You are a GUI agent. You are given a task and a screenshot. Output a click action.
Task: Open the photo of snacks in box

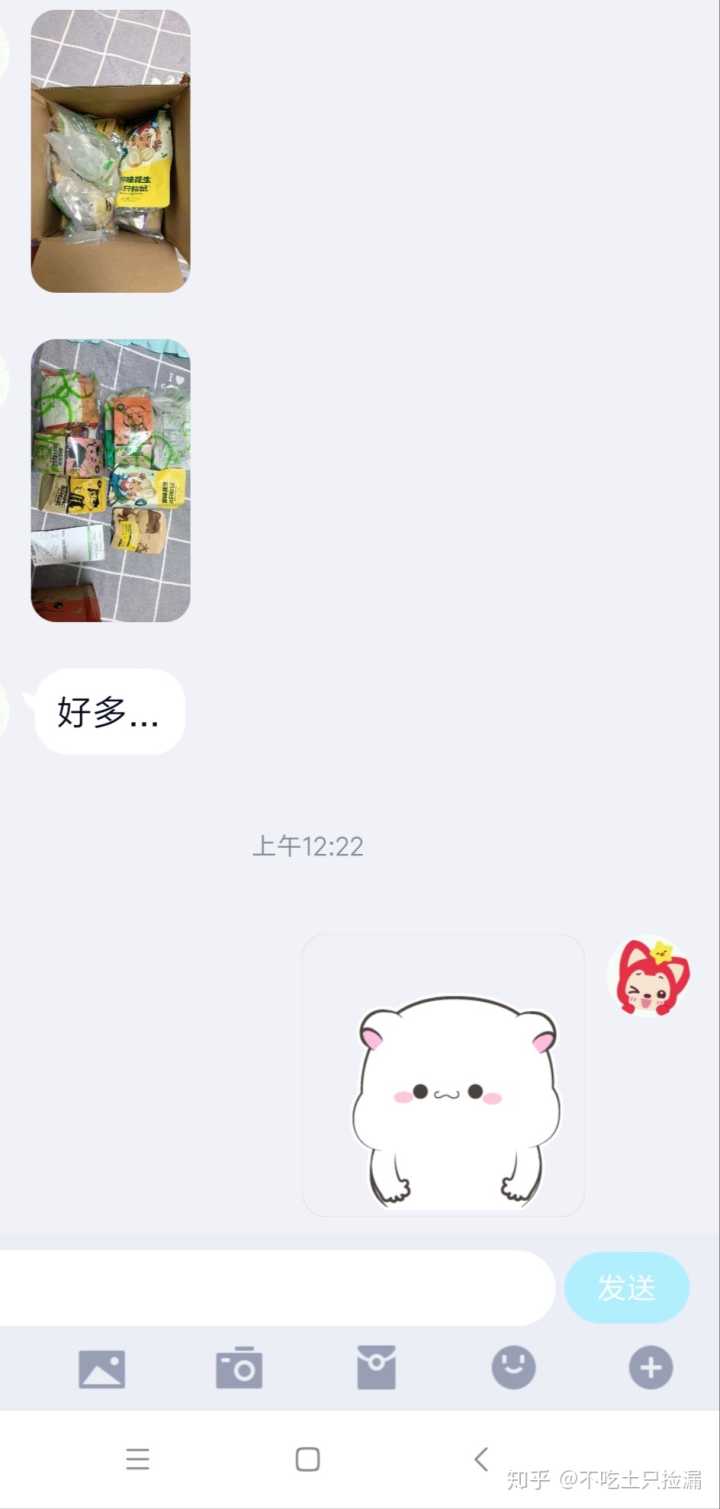pyautogui.click(x=110, y=151)
